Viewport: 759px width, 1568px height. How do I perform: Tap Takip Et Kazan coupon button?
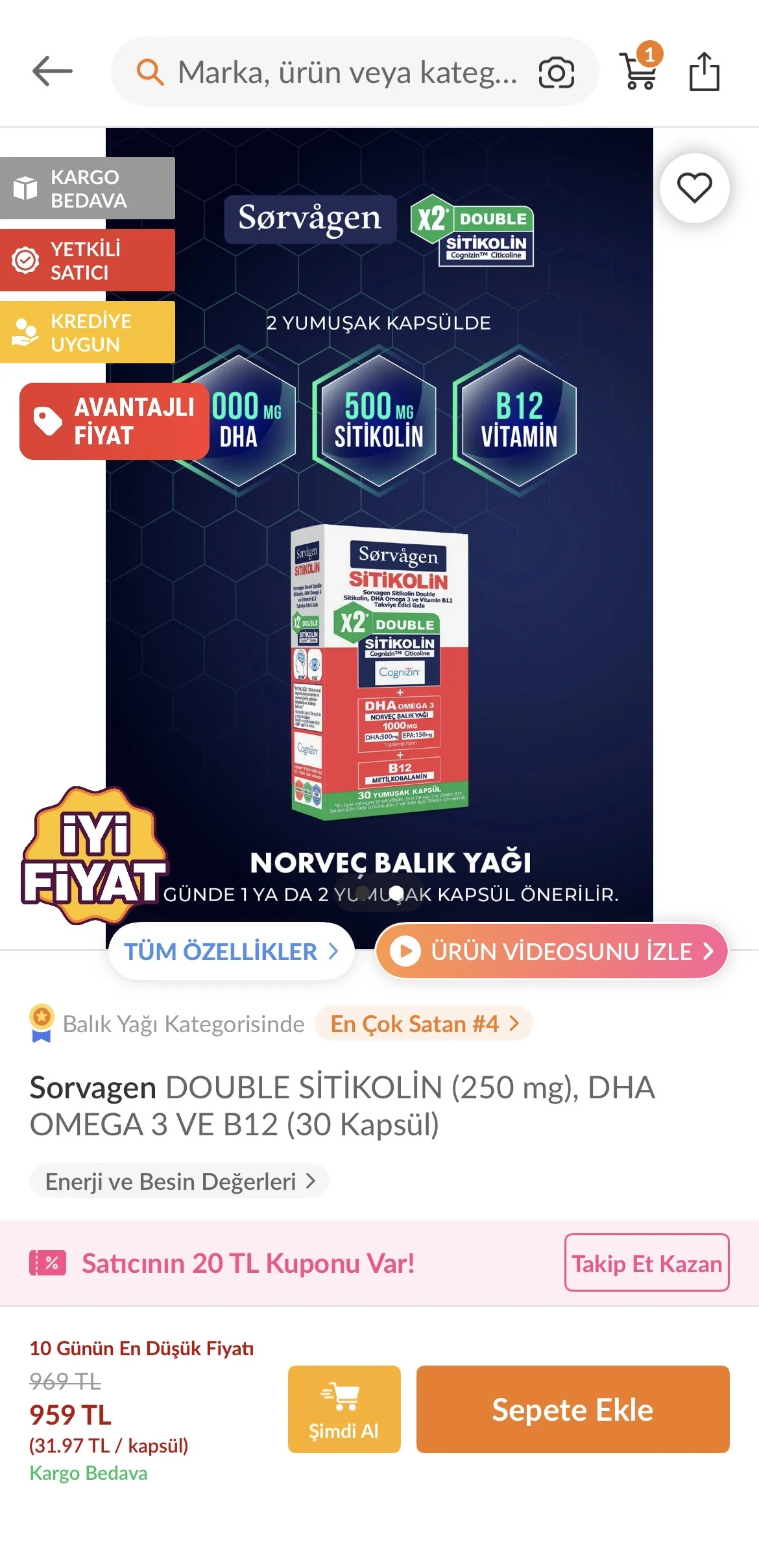point(646,1263)
